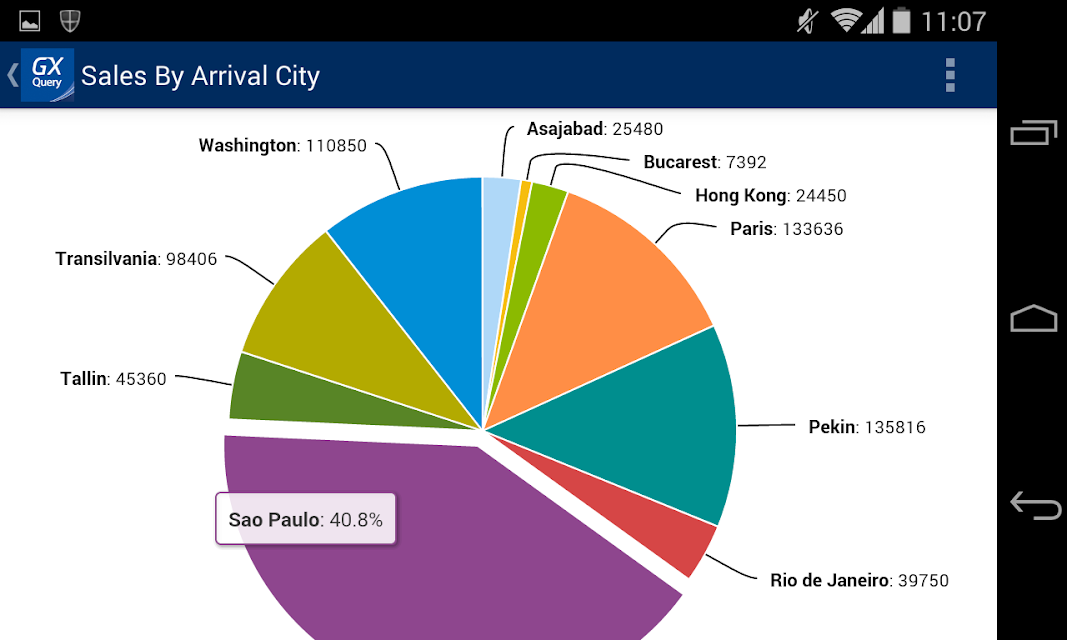Open the overflow menu in the app bar
Screen dimensions: 1067x640
point(950,75)
